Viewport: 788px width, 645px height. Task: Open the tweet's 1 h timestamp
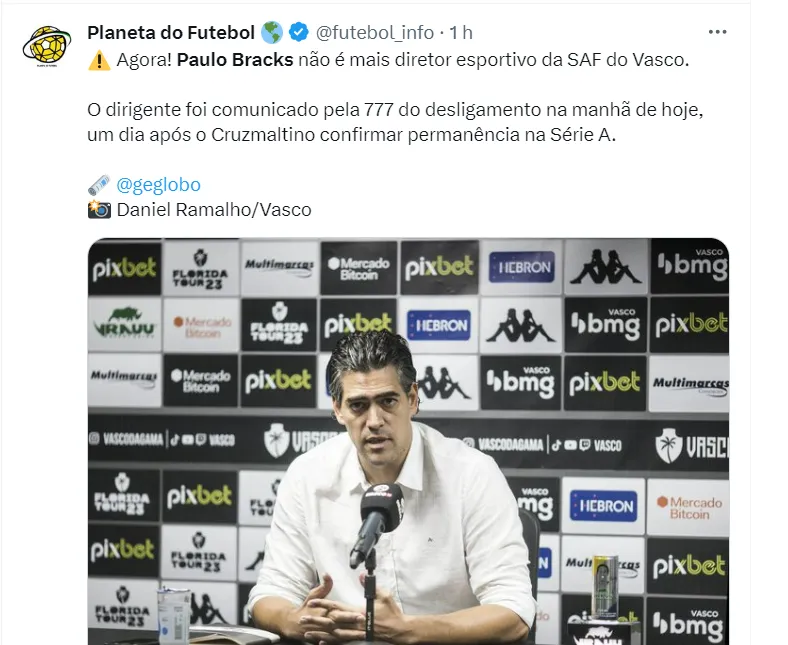click(461, 33)
